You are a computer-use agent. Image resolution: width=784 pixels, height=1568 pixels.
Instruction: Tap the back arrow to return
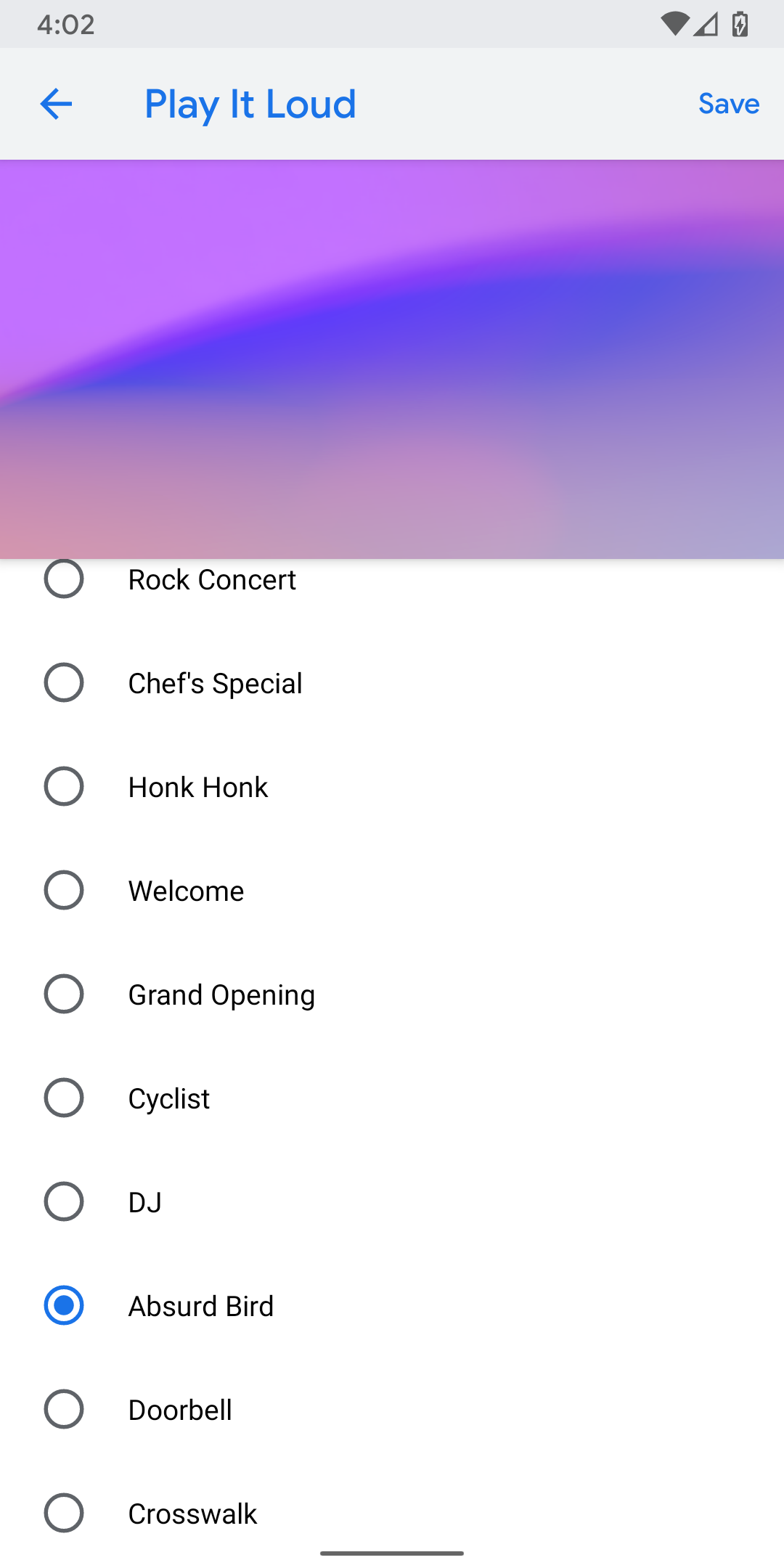click(x=56, y=103)
